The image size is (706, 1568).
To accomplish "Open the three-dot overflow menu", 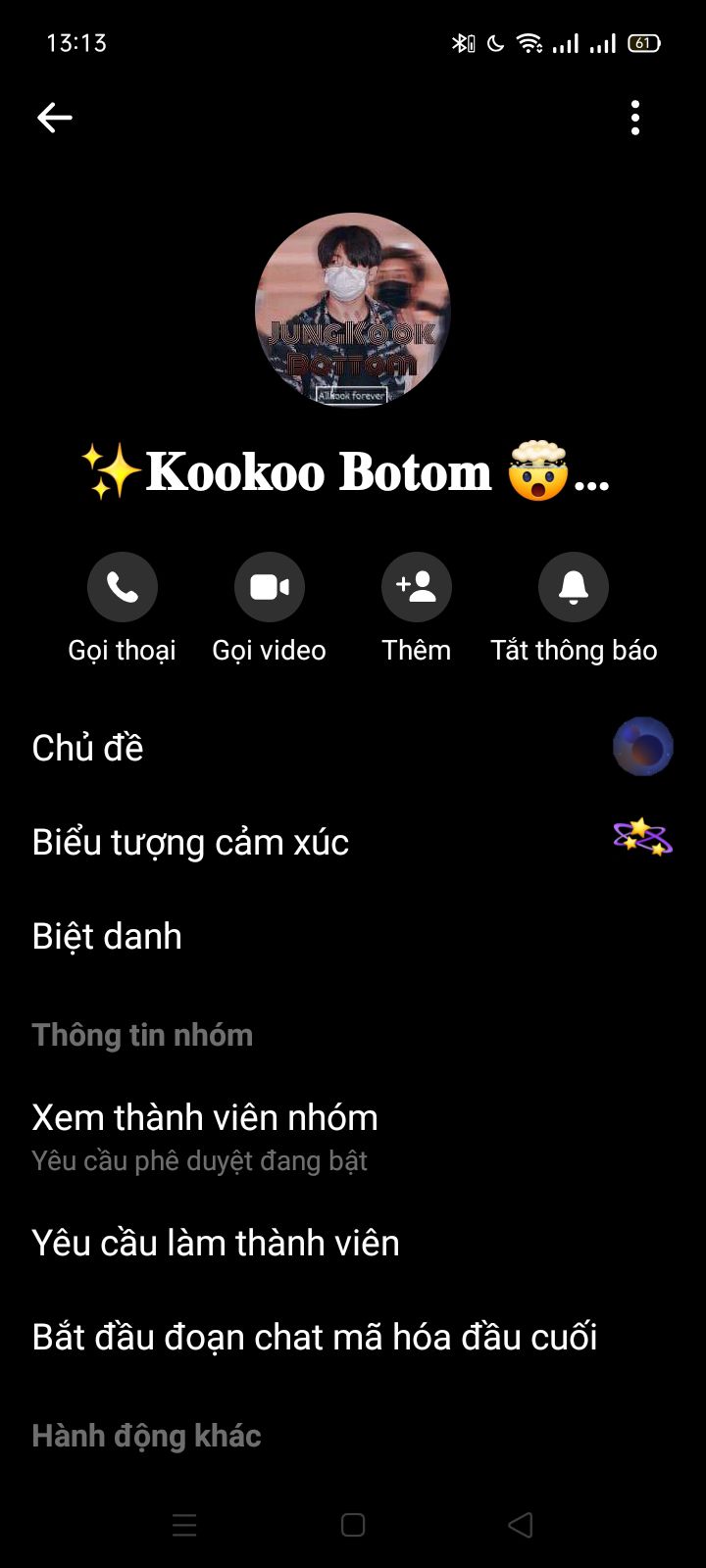I will point(635,118).
